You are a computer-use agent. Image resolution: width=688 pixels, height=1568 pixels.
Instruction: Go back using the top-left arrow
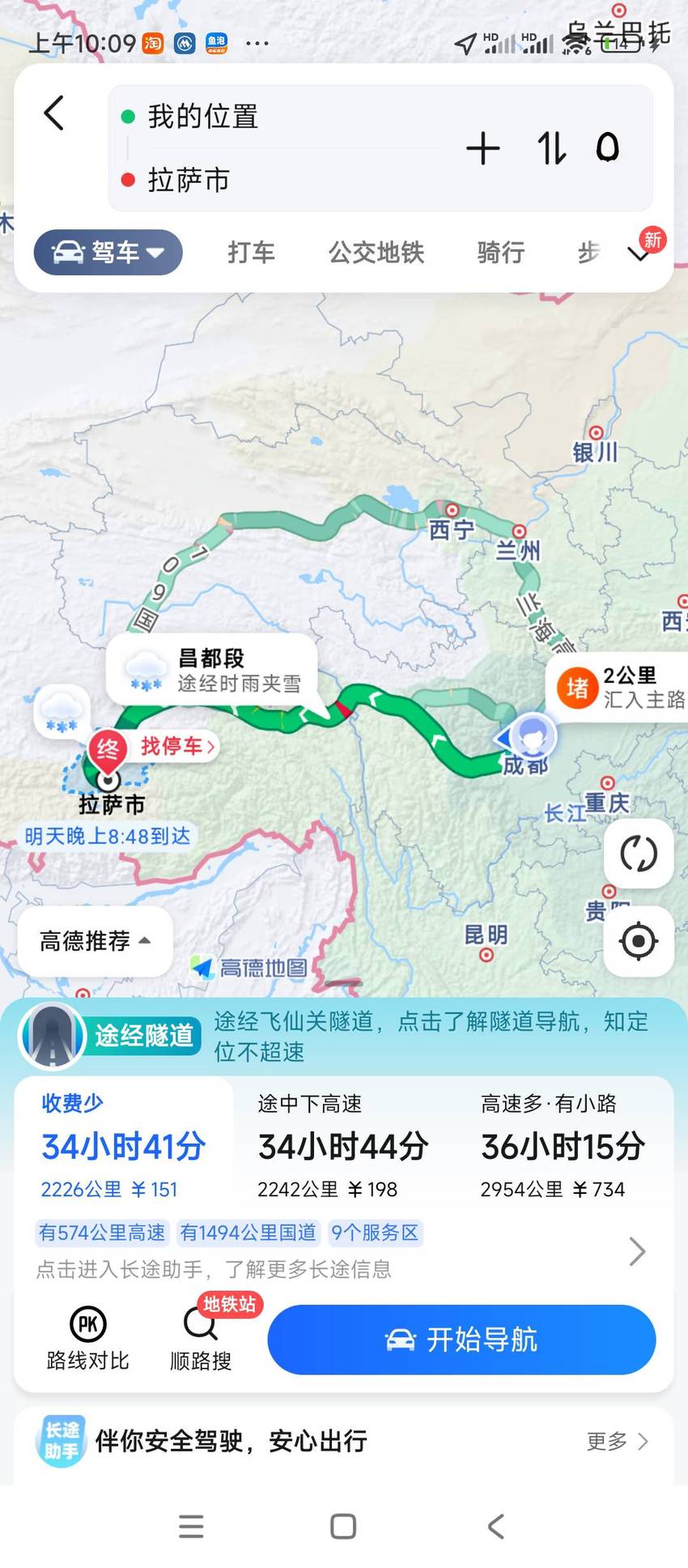54,113
